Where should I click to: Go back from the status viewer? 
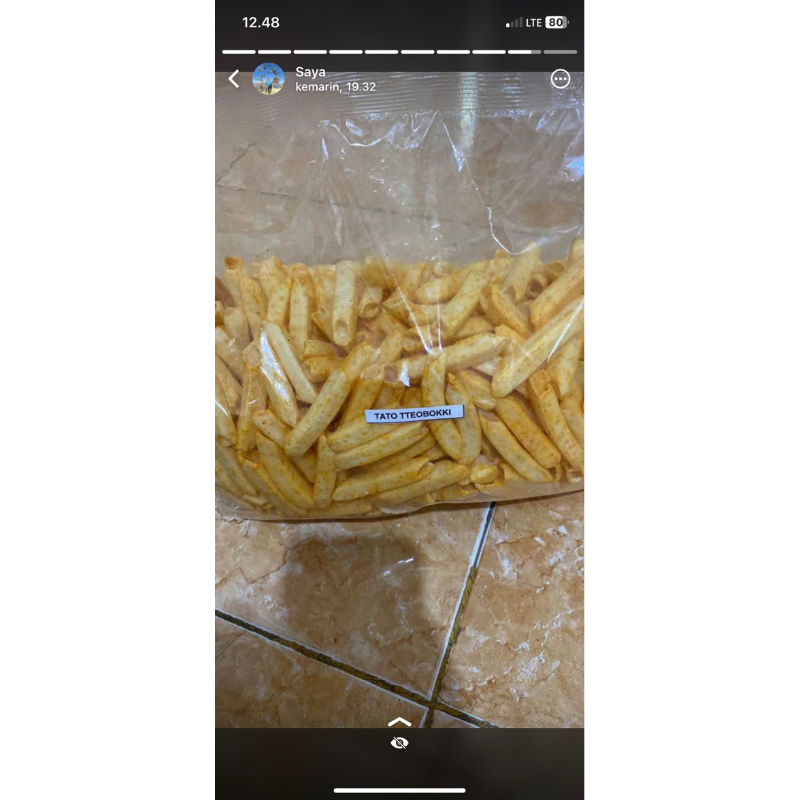click(x=234, y=79)
